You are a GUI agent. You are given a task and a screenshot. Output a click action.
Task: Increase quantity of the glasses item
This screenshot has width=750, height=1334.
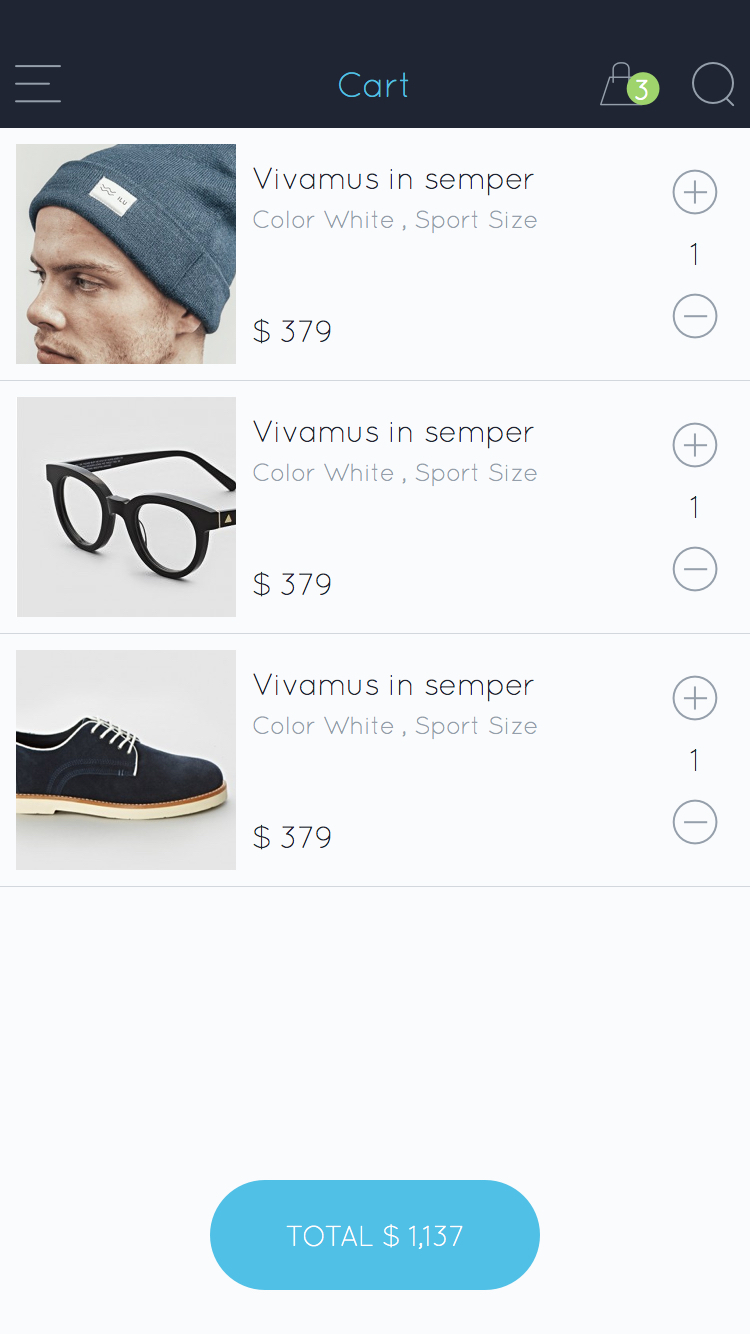(x=695, y=445)
